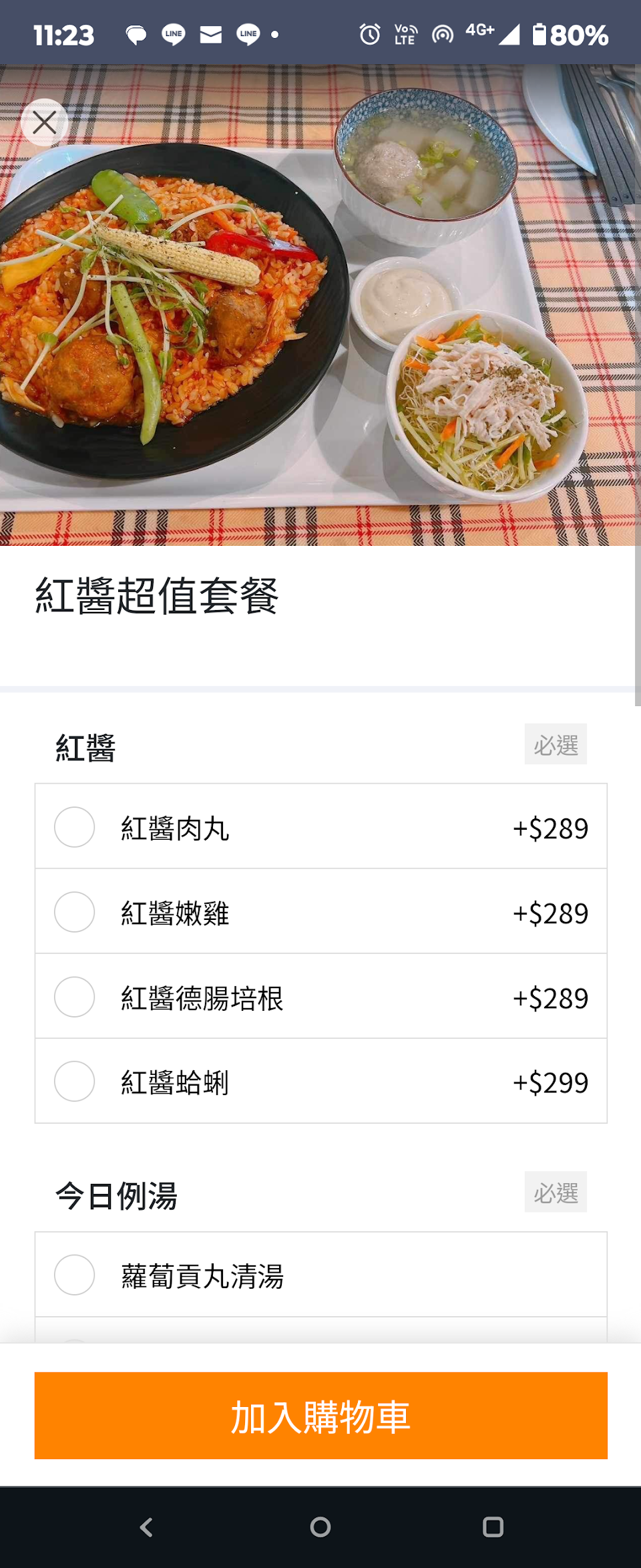Tap the 加入購物車 button

[x=320, y=1415]
